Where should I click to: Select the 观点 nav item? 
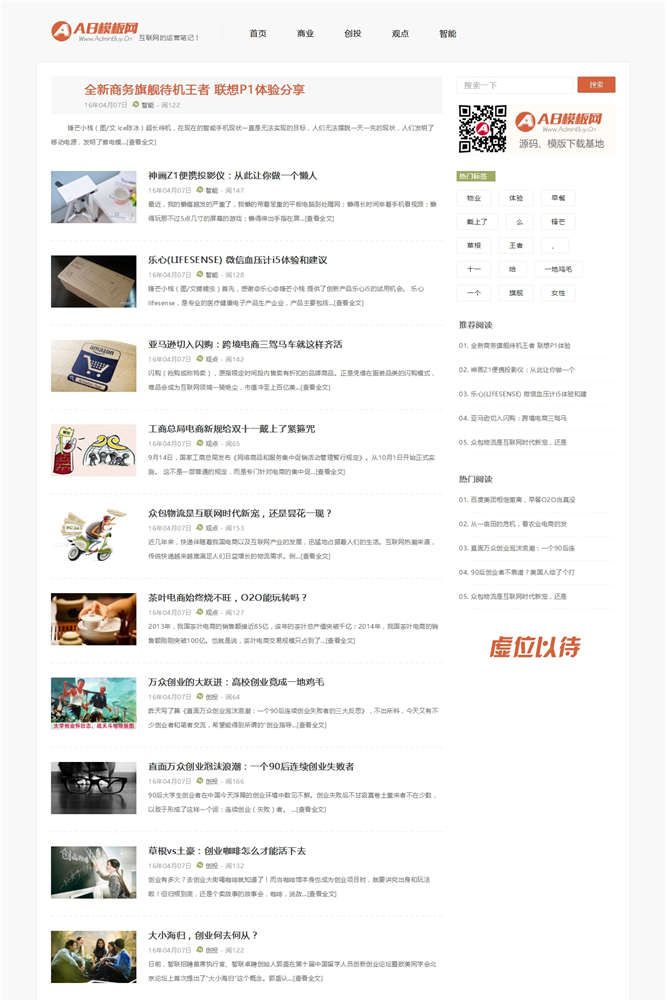(x=400, y=34)
